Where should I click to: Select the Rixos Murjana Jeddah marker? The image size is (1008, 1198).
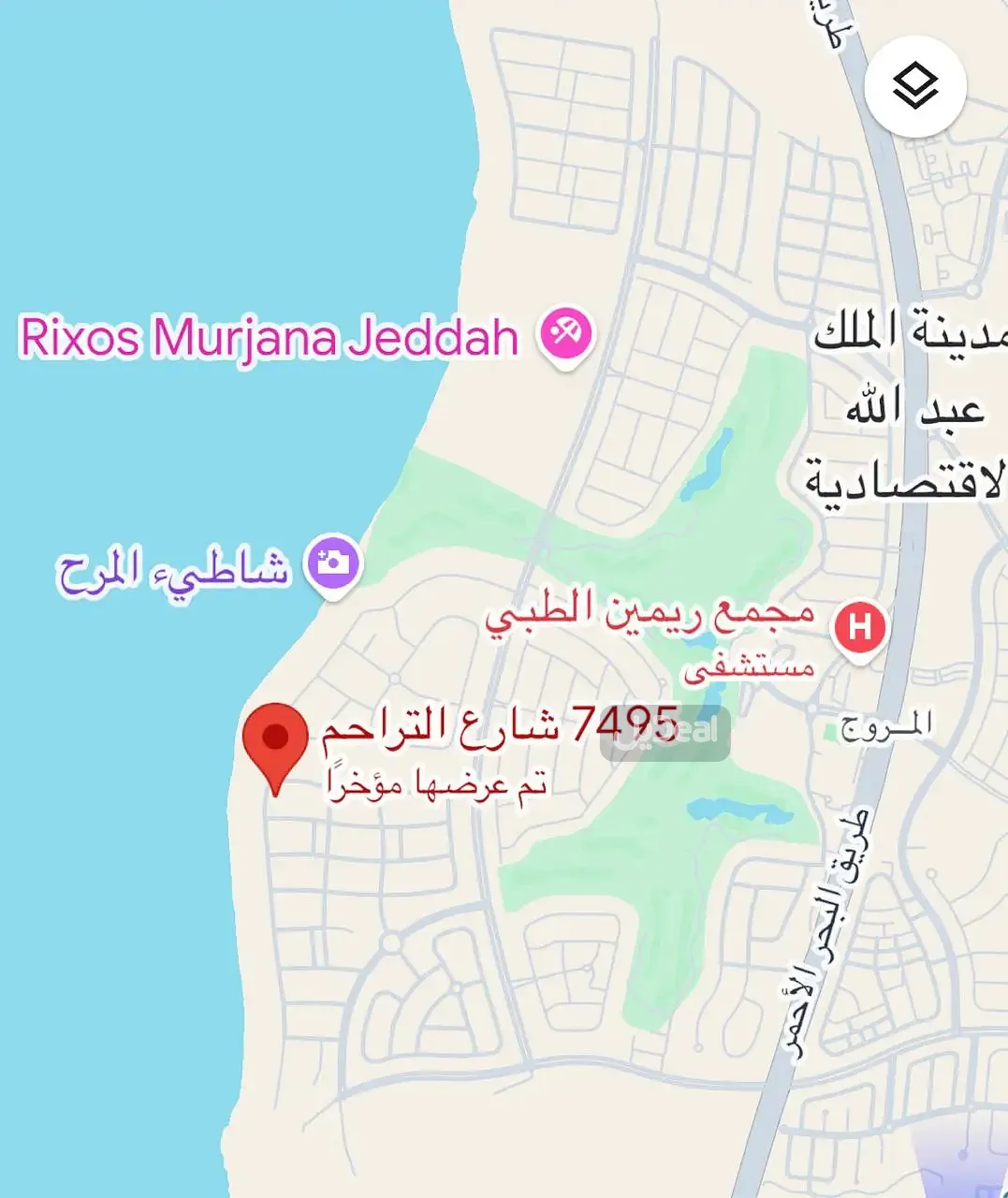click(x=565, y=334)
